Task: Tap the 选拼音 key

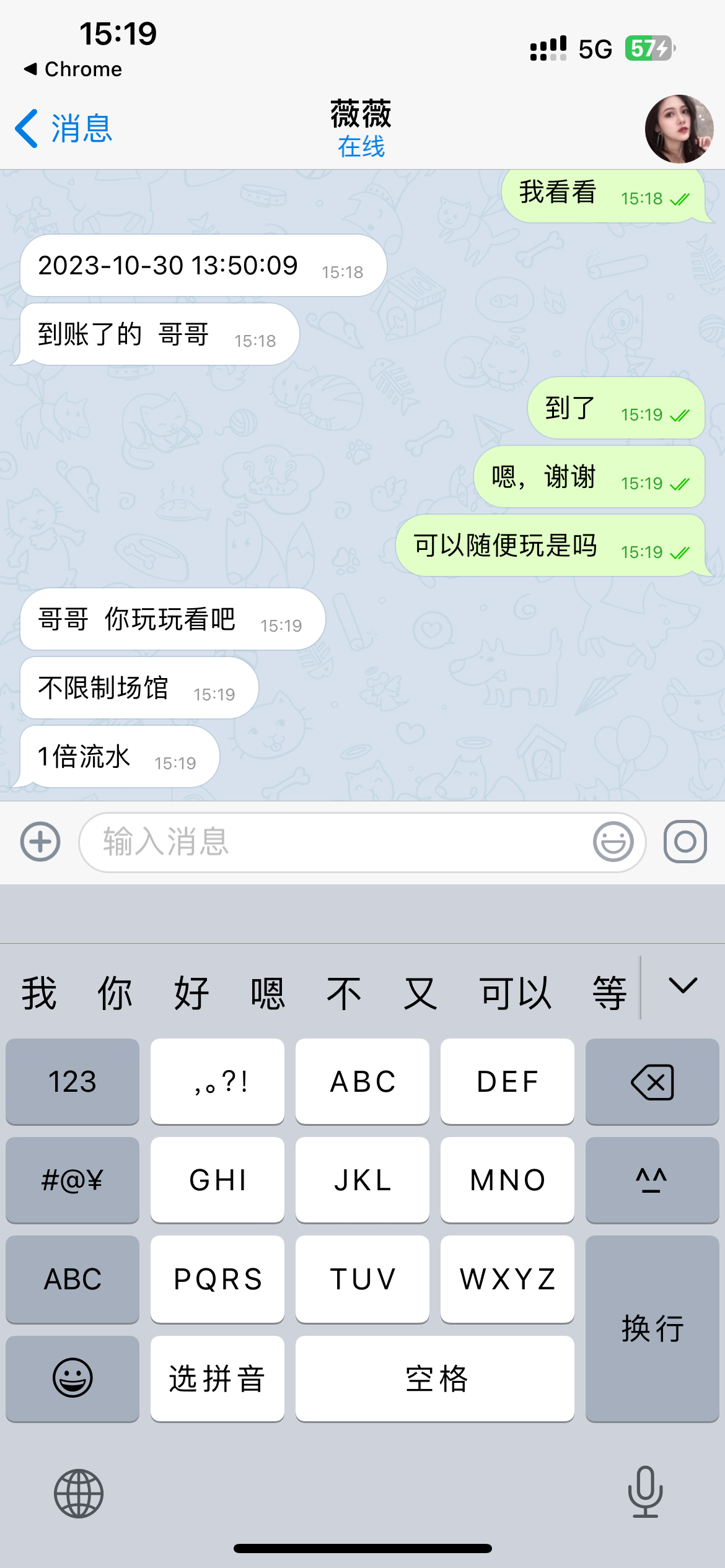Action: 217,1379
